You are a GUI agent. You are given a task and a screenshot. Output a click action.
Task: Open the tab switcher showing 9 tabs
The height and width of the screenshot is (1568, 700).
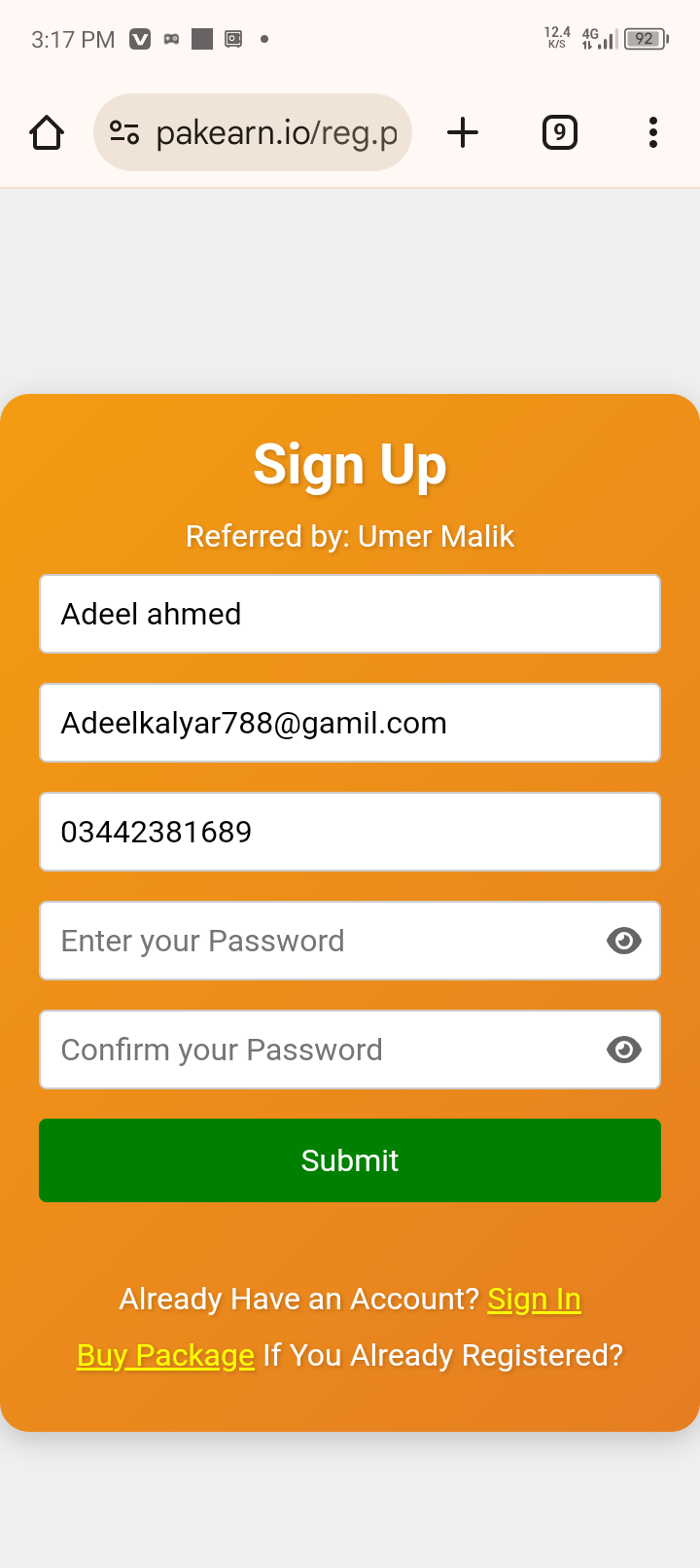559,132
